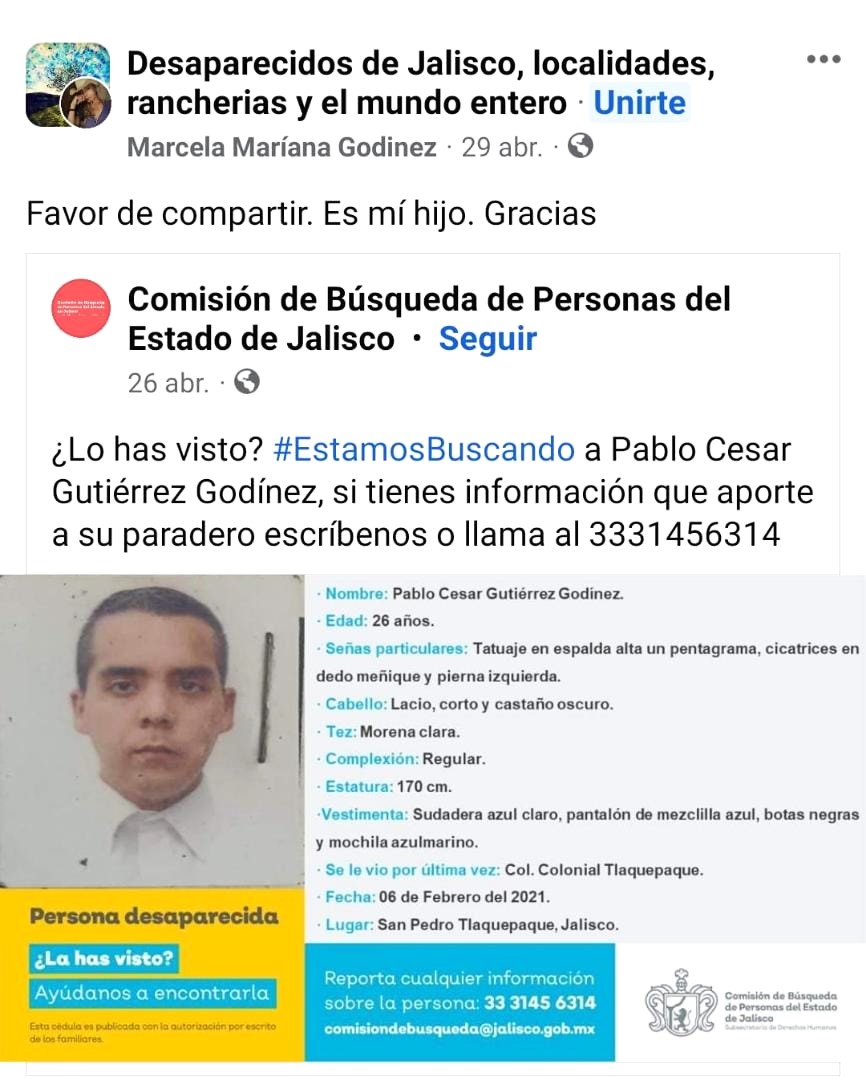The image size is (866, 1080).
Task: Open the post's three-dot options menu
Action: click(823, 60)
